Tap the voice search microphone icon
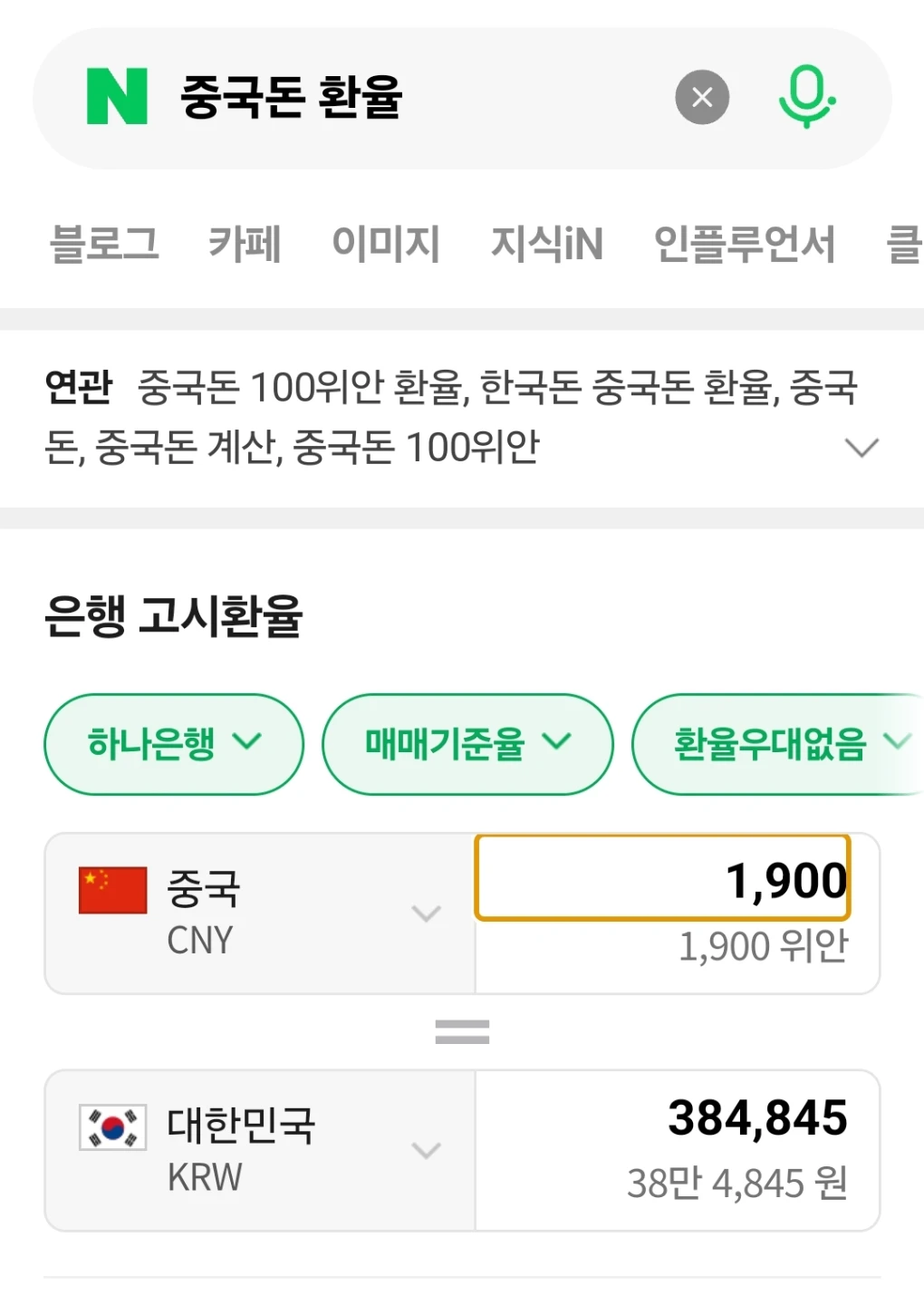 (x=806, y=97)
